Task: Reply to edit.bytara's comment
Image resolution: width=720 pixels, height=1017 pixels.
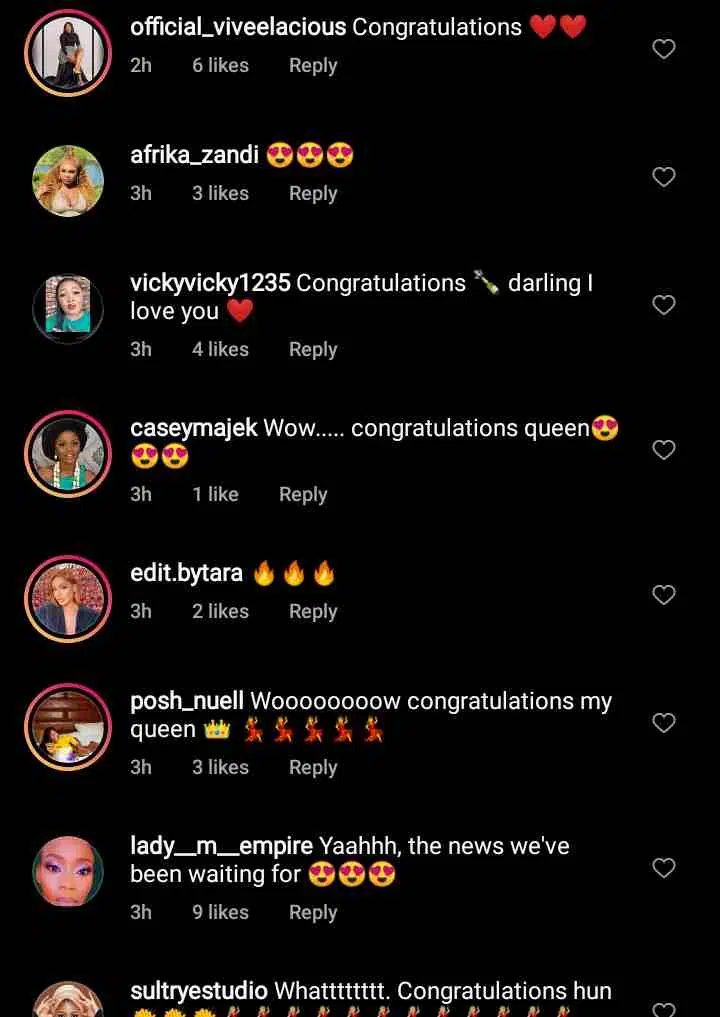Action: [313, 611]
